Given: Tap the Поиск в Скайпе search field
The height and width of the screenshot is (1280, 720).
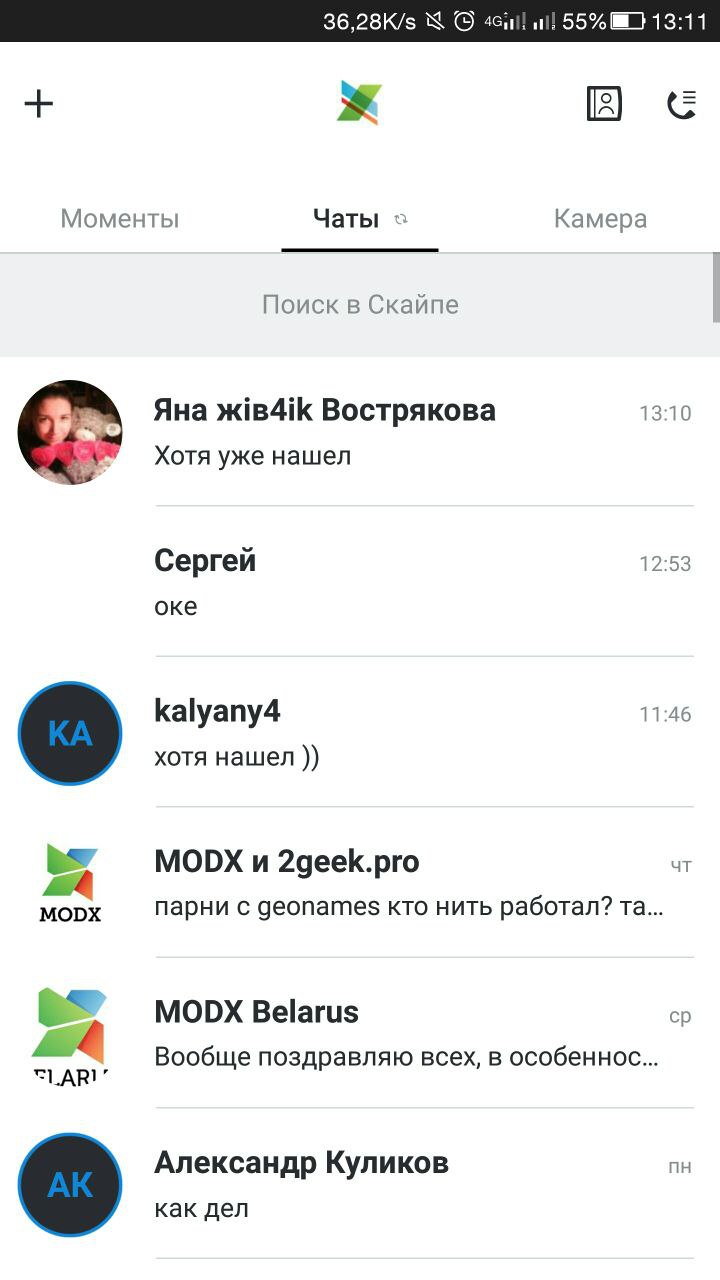Looking at the screenshot, I should (360, 305).
